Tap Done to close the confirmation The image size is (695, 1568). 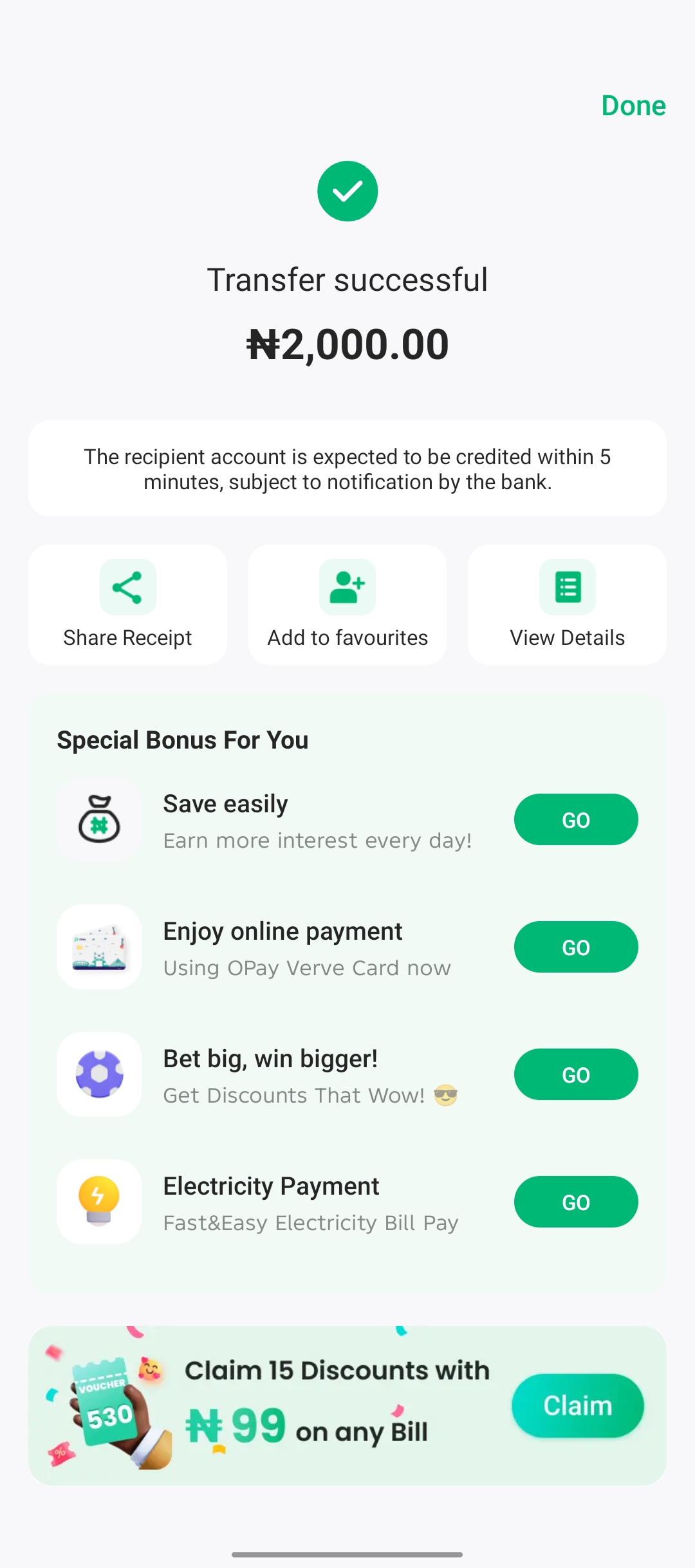pos(633,106)
